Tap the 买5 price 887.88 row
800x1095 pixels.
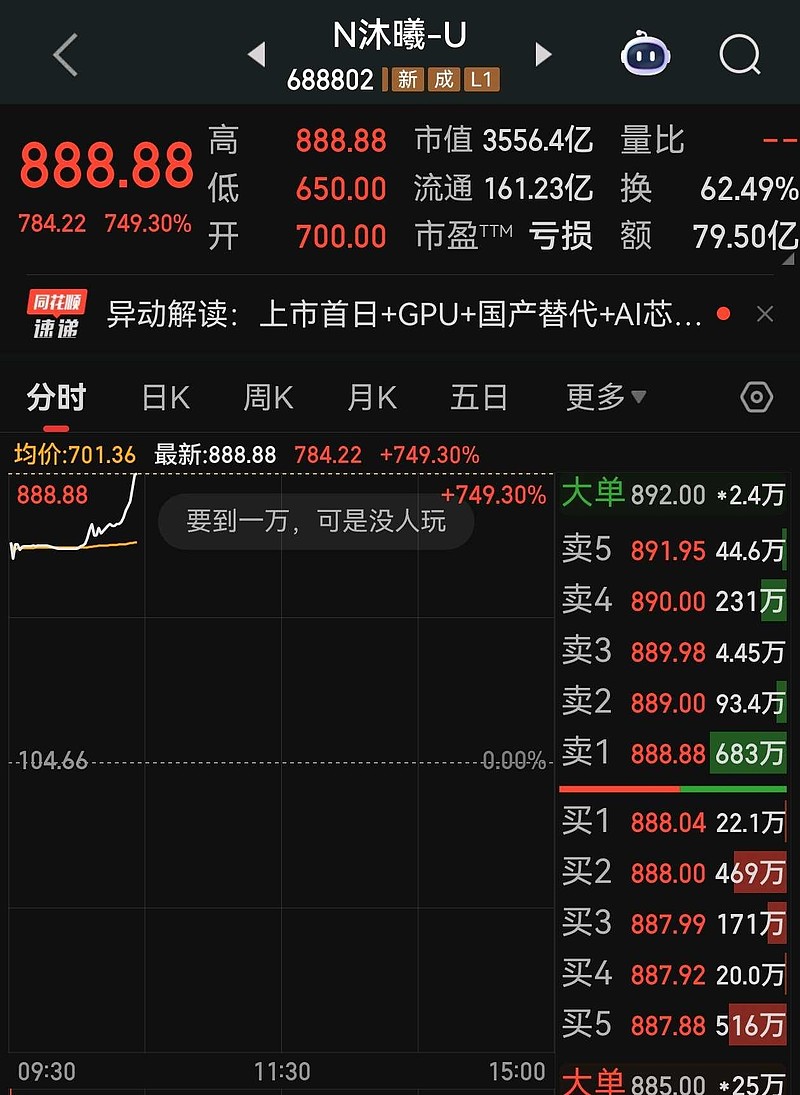click(x=670, y=1024)
